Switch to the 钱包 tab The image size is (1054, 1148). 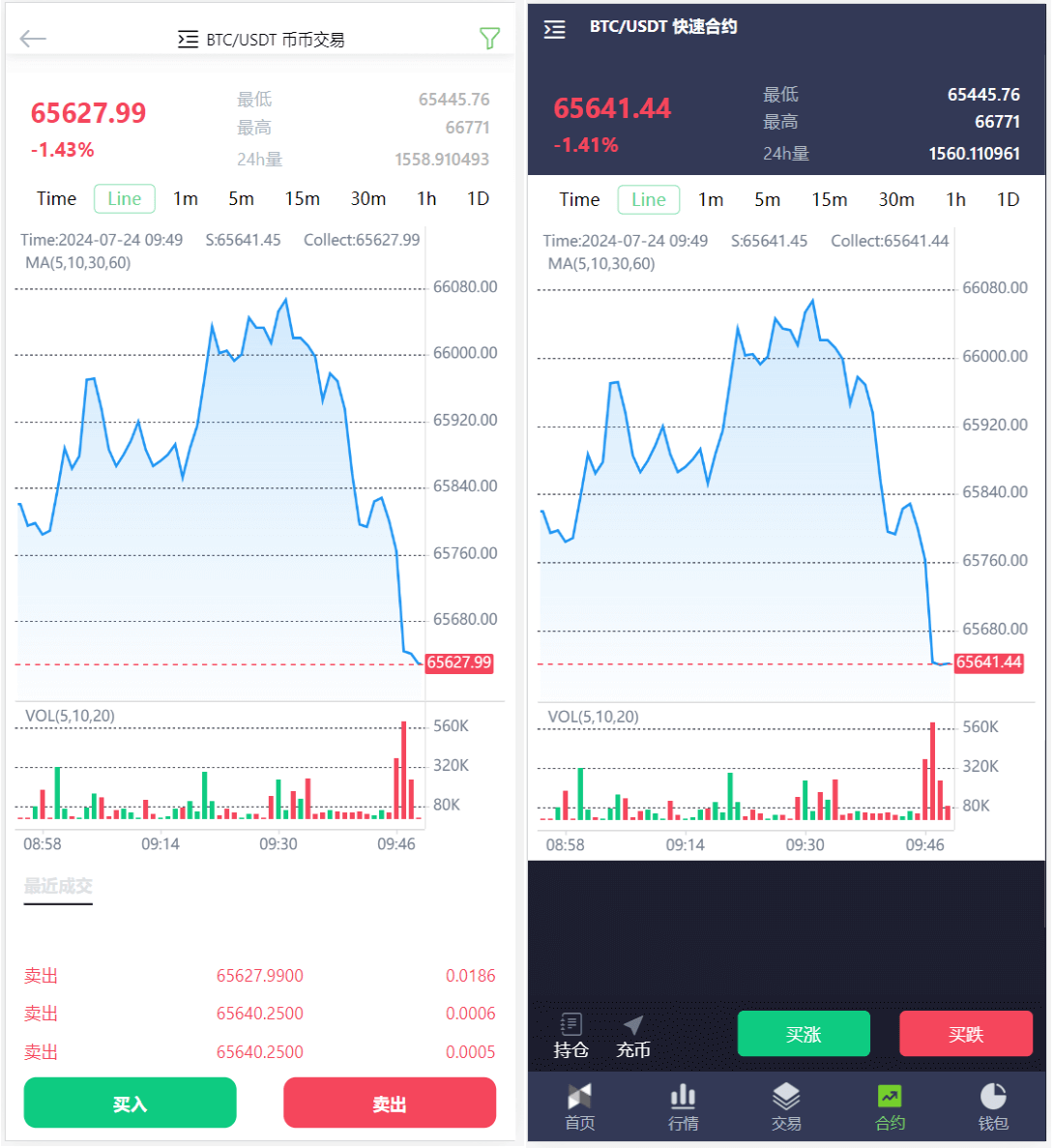993,1106
